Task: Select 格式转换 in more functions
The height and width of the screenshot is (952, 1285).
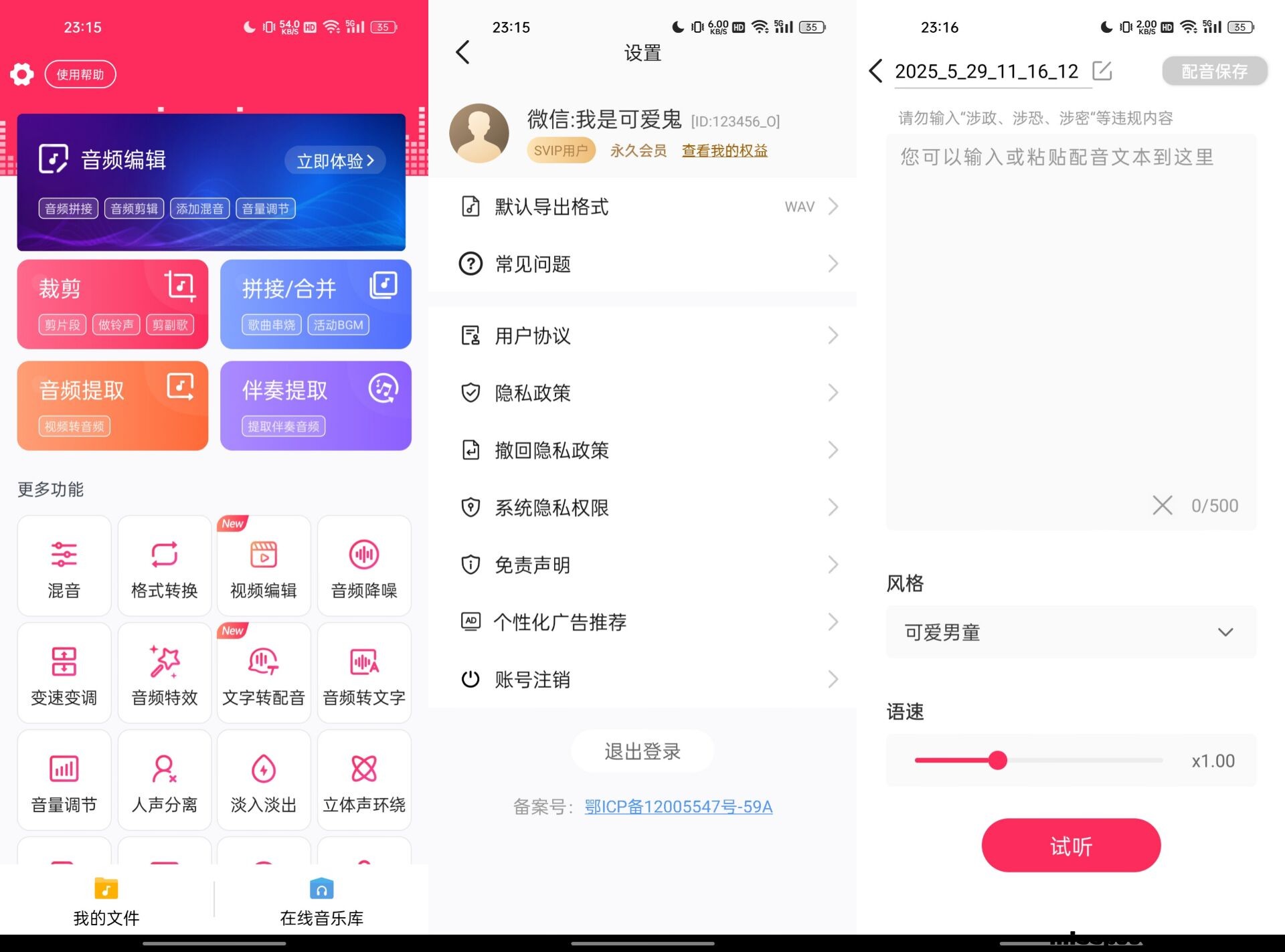Action: [164, 566]
